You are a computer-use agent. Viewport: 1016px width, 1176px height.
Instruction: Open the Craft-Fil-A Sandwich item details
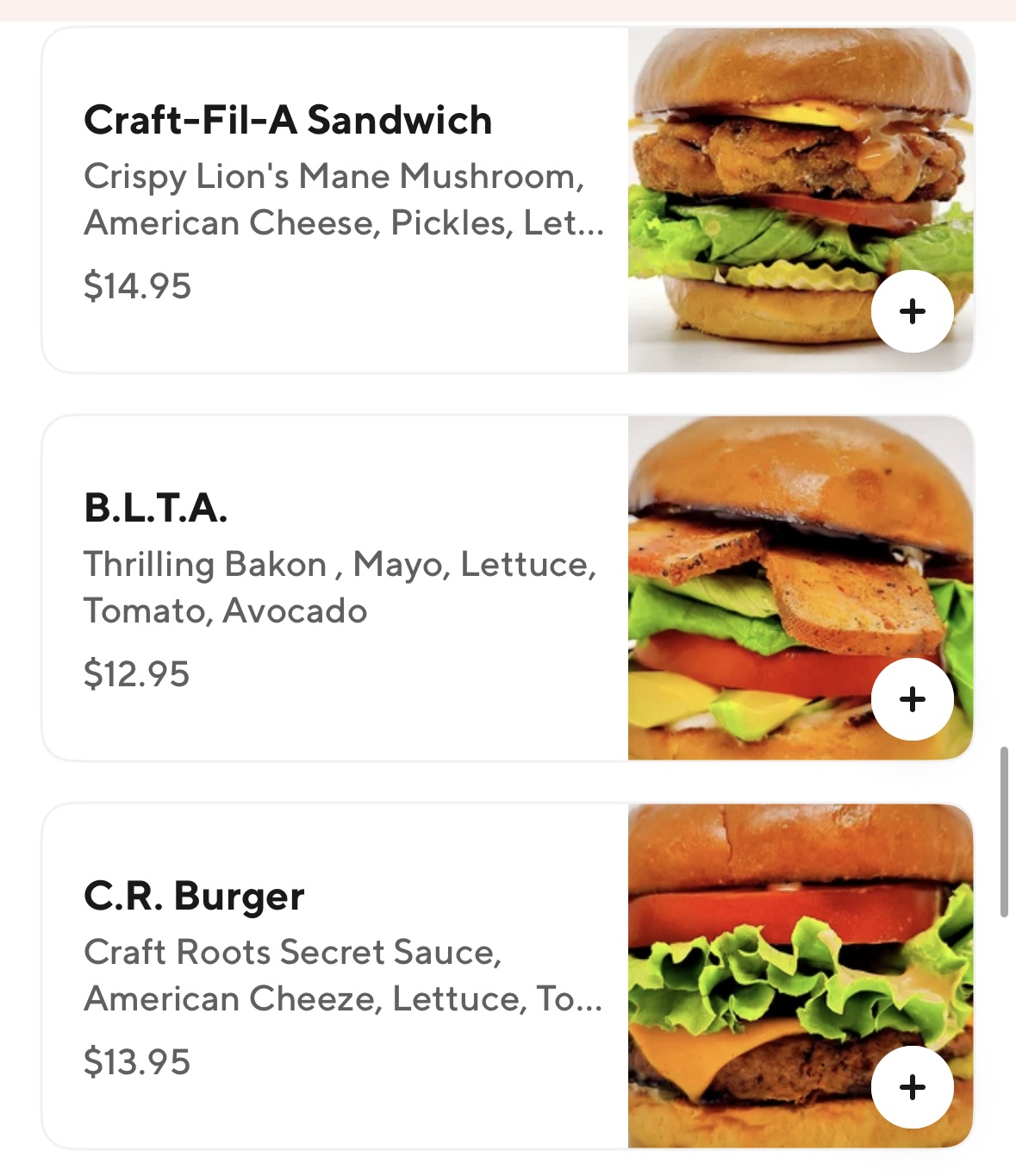pos(336,200)
